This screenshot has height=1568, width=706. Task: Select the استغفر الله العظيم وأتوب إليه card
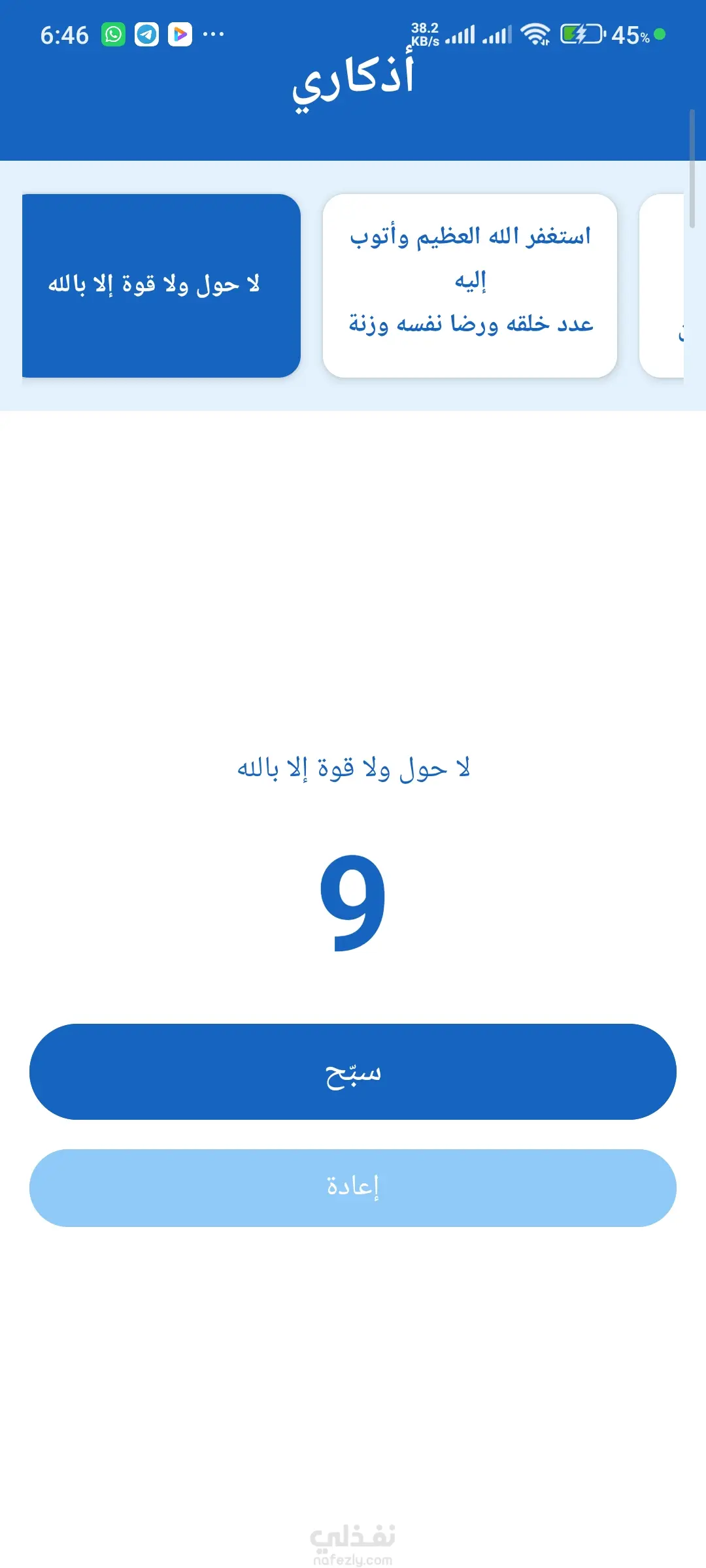coord(470,286)
